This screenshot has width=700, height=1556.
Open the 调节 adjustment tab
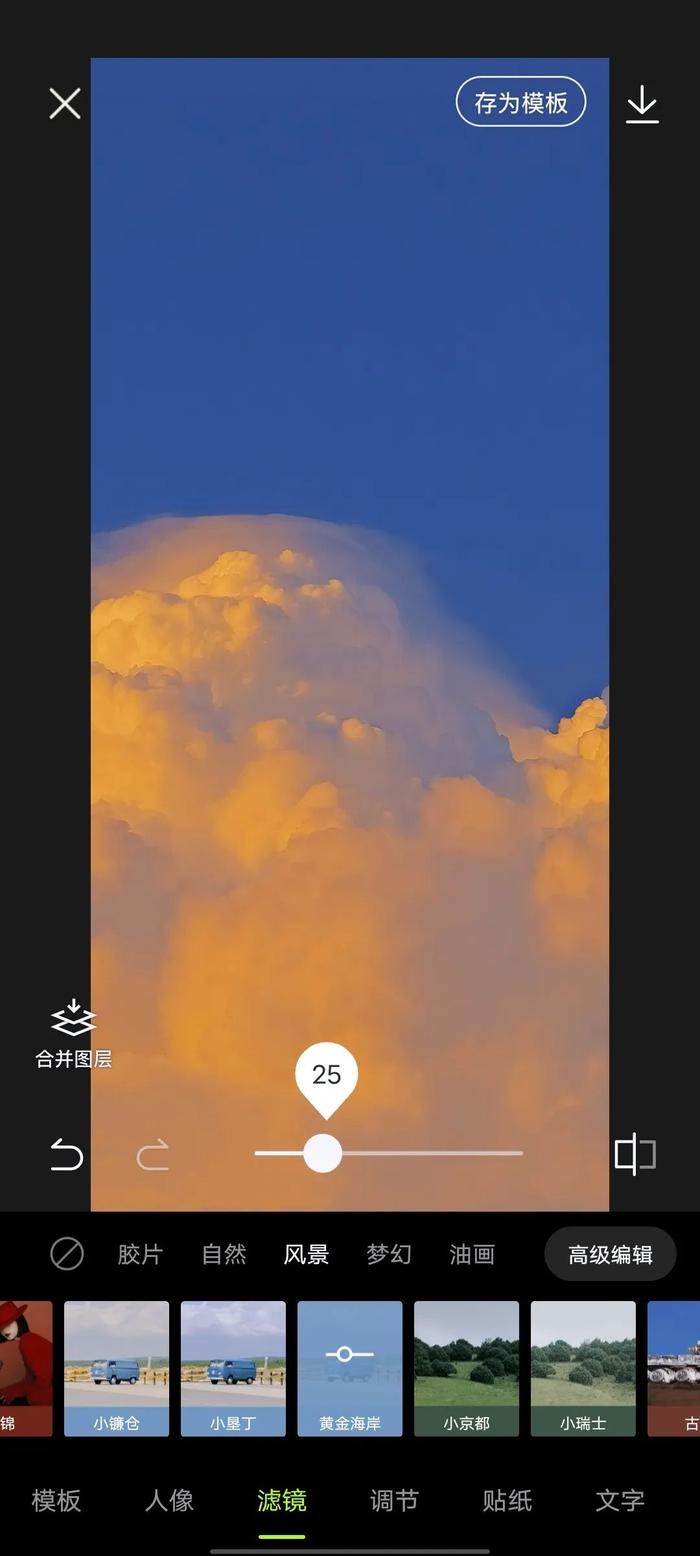pyautogui.click(x=394, y=1500)
